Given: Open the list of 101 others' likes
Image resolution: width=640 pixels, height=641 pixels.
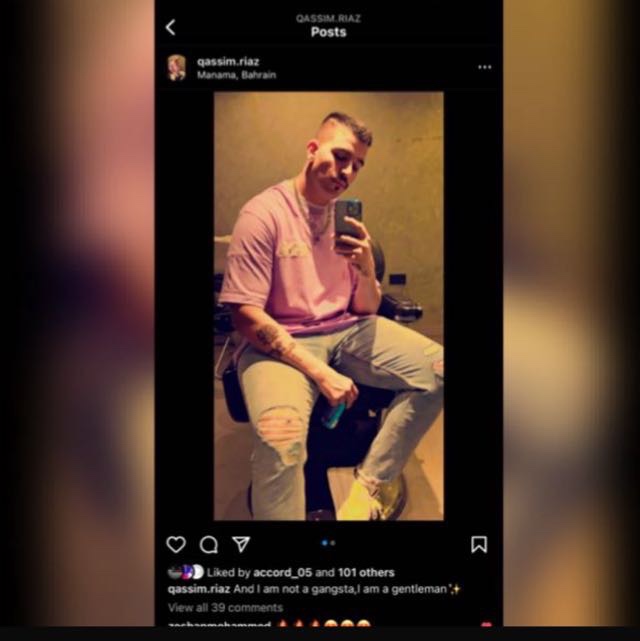Looking at the screenshot, I should pos(367,573).
